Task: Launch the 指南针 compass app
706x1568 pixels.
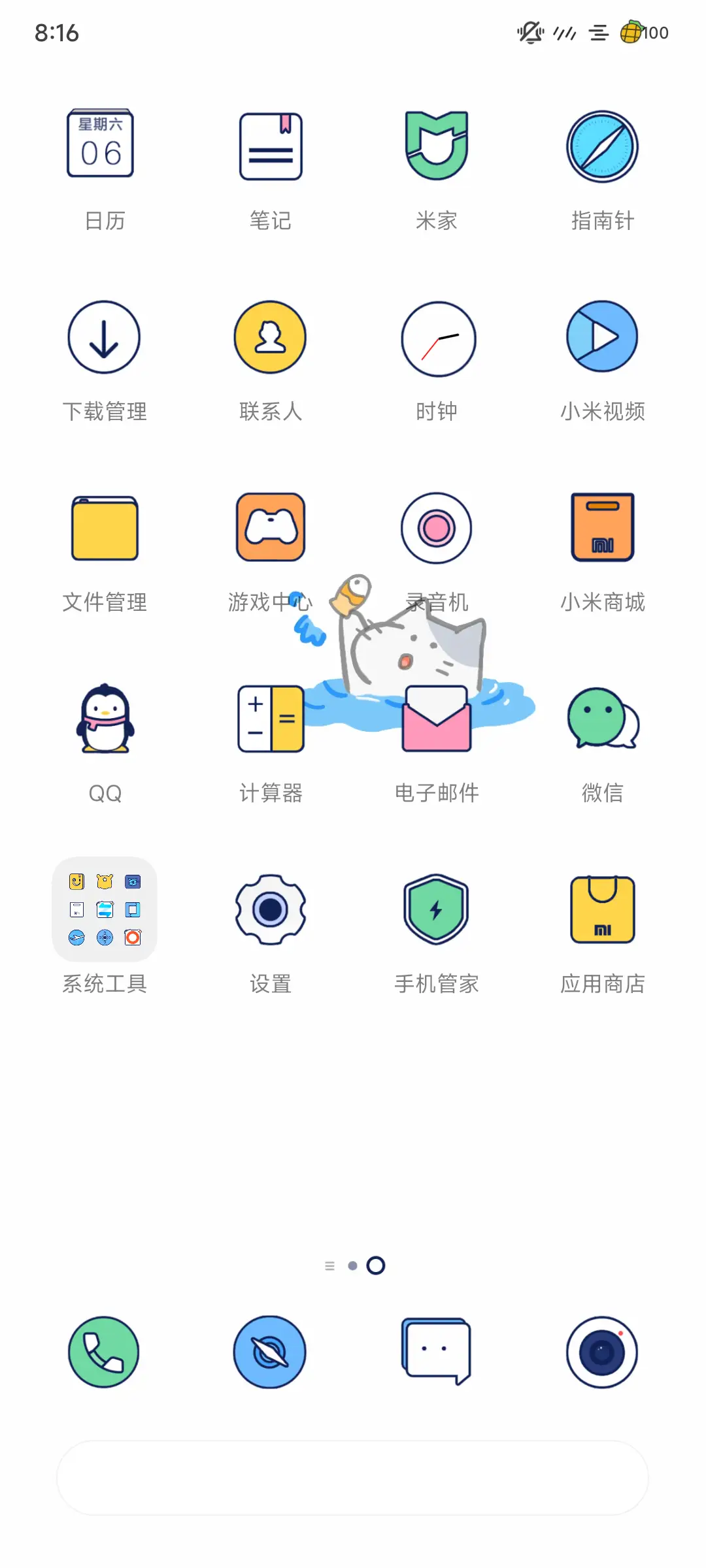Action: pyautogui.click(x=601, y=145)
